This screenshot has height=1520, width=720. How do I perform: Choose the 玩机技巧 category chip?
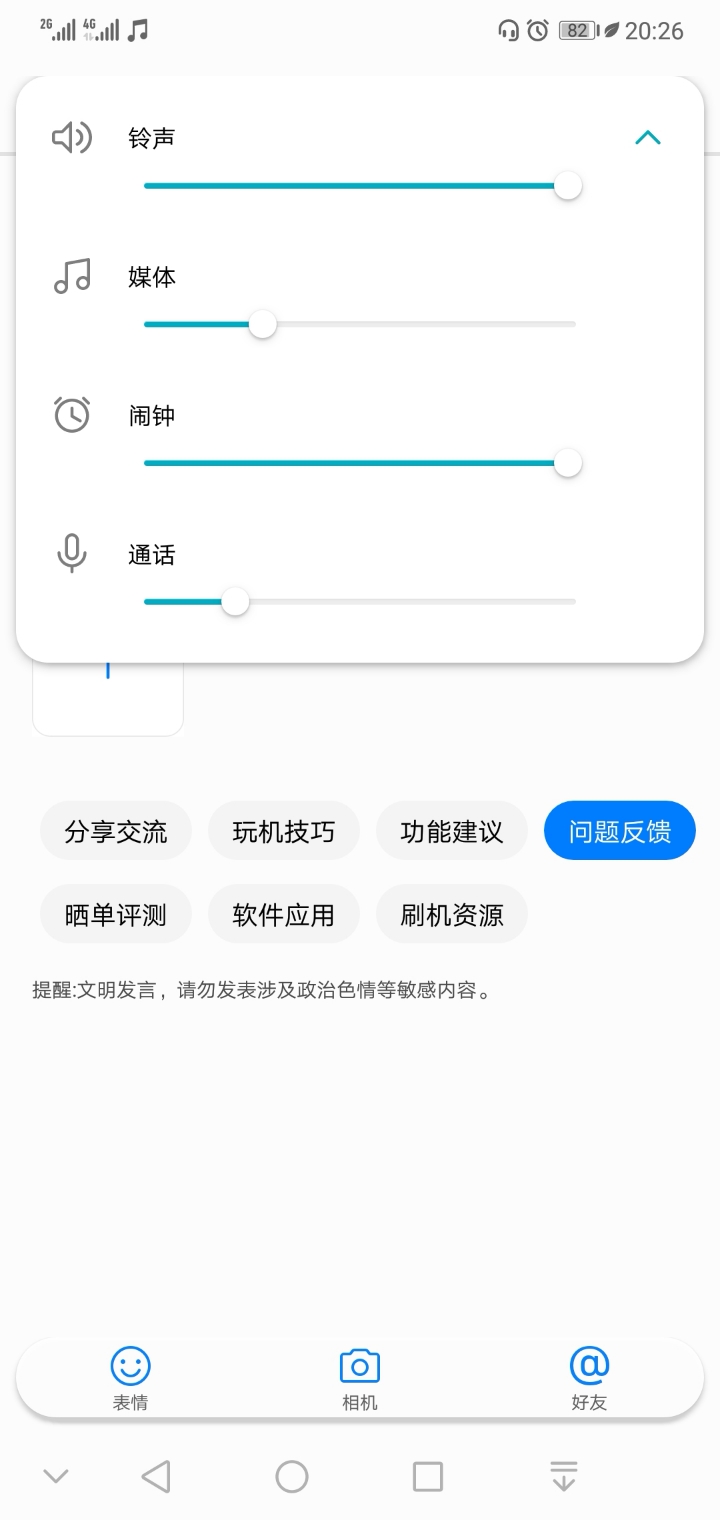coord(283,831)
